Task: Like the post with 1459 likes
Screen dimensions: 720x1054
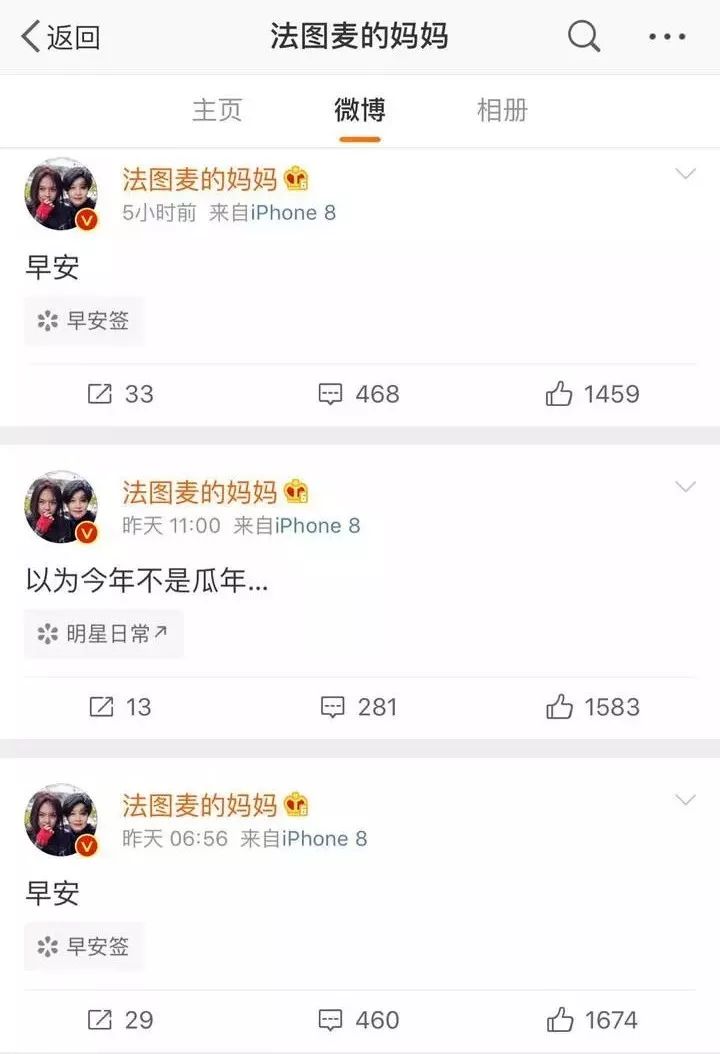Action: coord(592,394)
